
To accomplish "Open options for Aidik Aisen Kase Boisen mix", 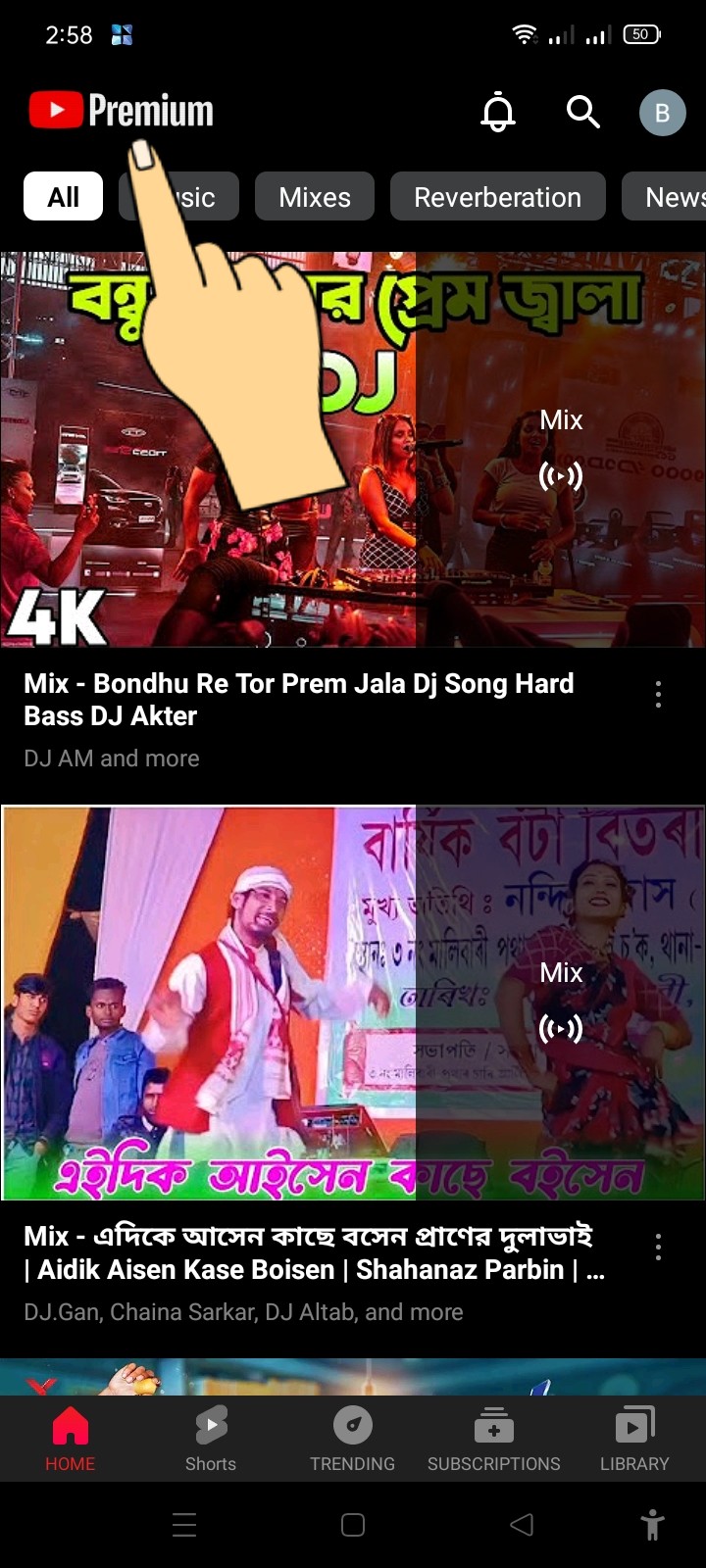I will (x=658, y=1248).
